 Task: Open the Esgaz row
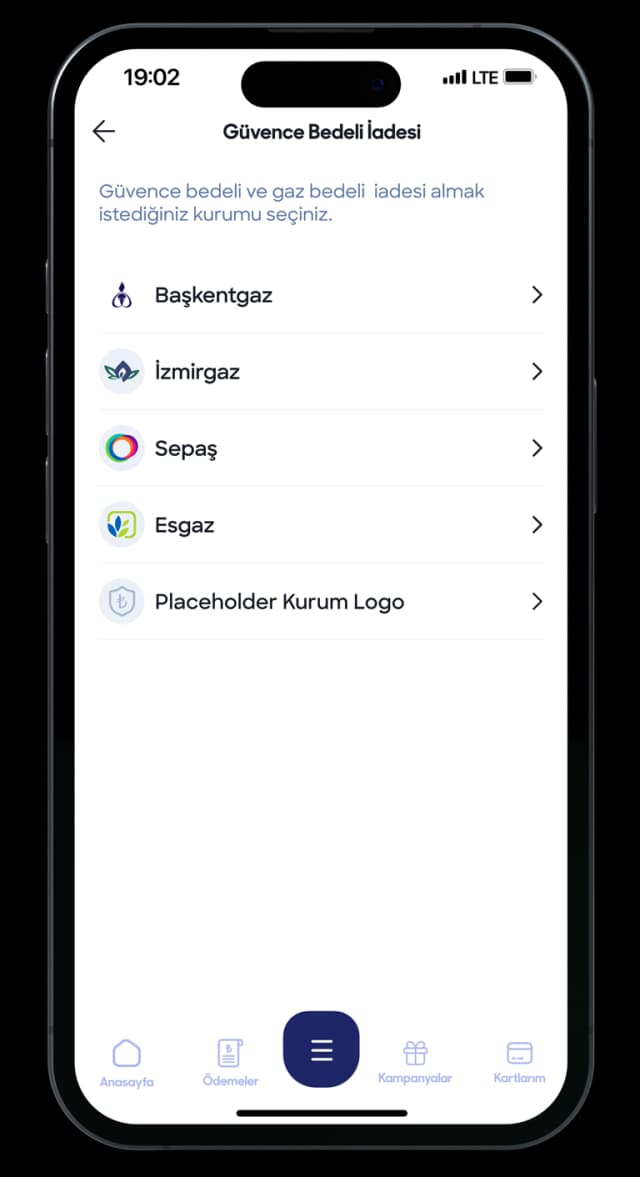320,525
